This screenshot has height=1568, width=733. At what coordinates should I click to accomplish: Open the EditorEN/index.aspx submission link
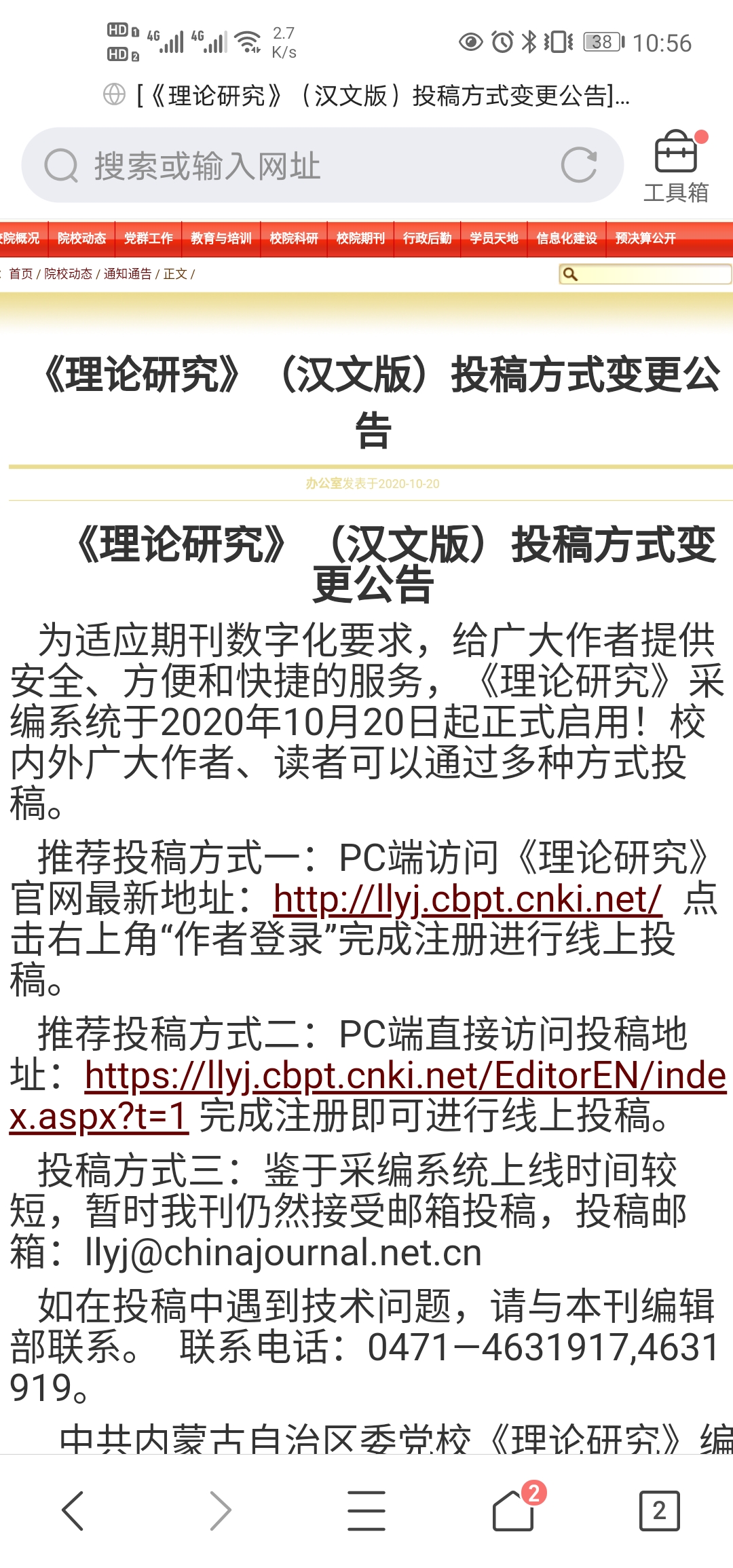point(405,1076)
